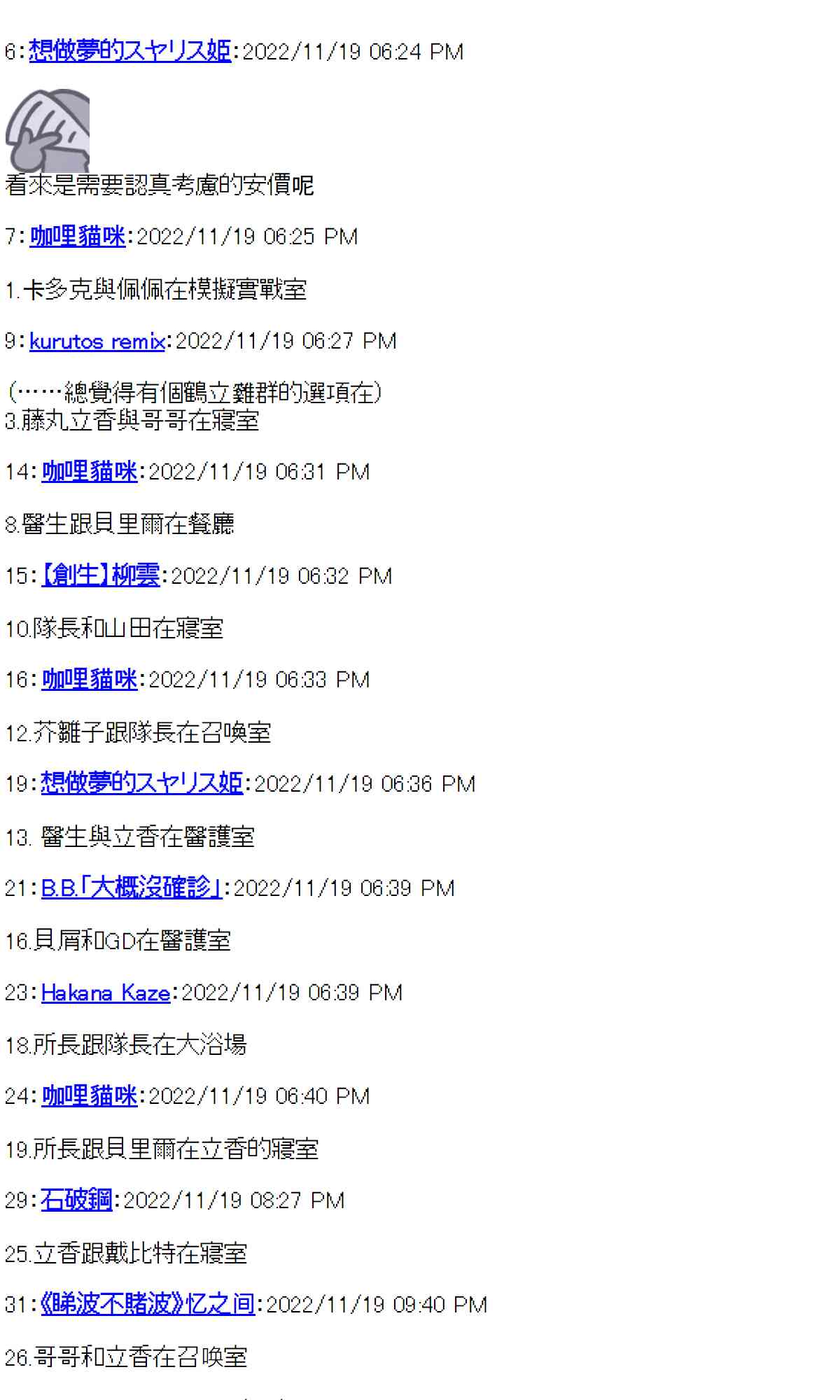Open 想做夢的スヤリス姫's profile in comment 6
This screenshot has height=1400, width=840.
[130, 52]
